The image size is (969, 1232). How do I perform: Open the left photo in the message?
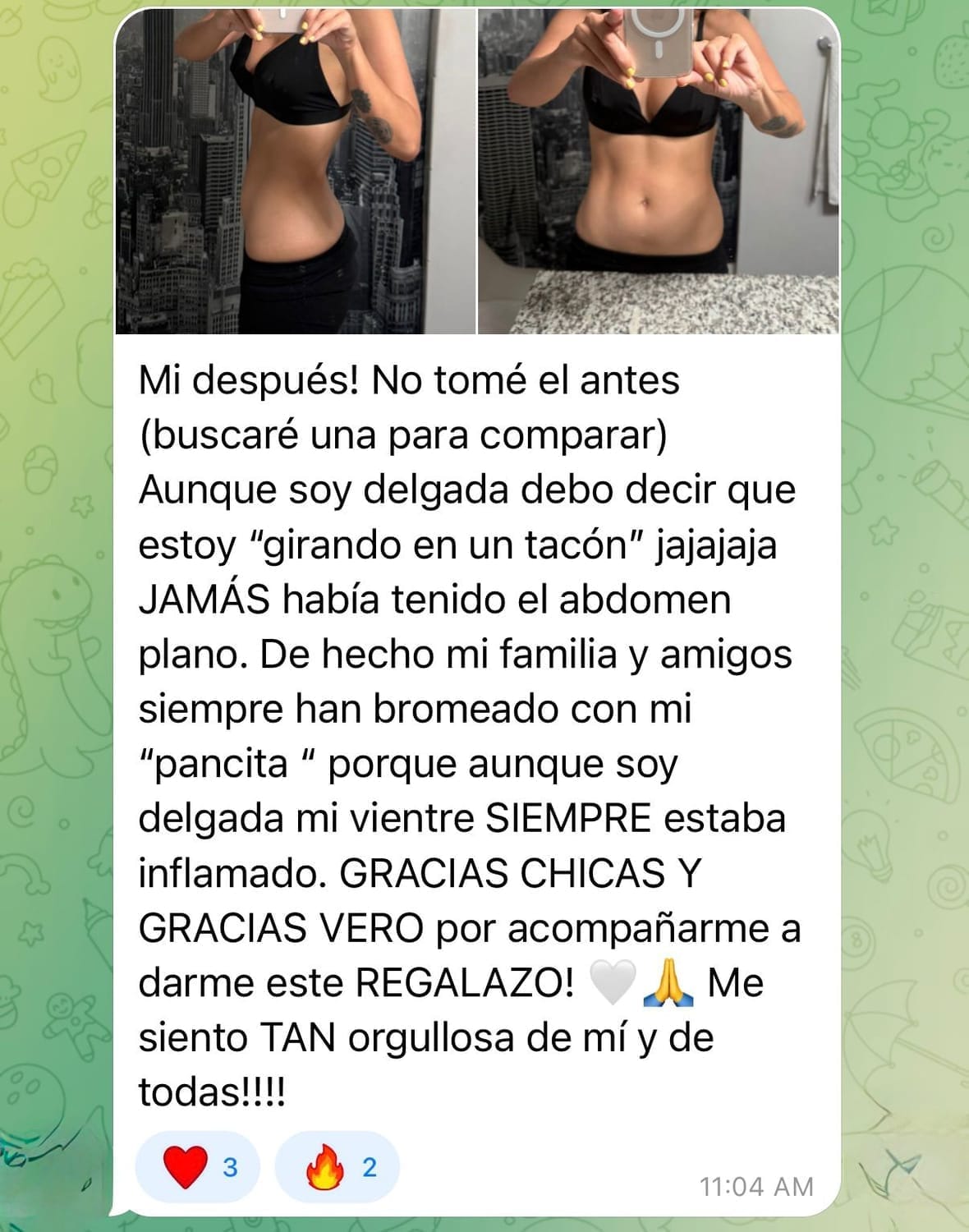coord(296,172)
